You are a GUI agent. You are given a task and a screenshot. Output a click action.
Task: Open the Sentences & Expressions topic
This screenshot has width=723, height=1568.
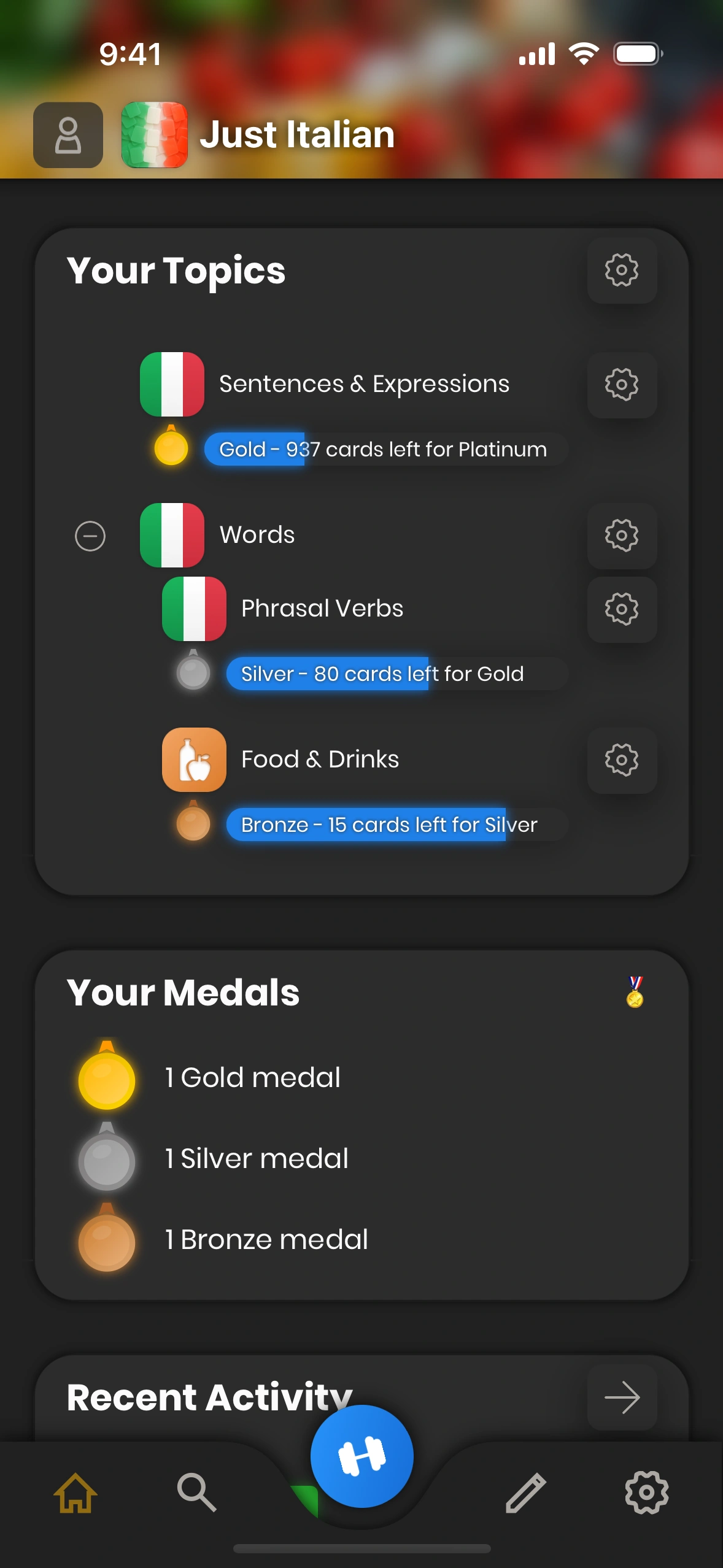point(363,385)
